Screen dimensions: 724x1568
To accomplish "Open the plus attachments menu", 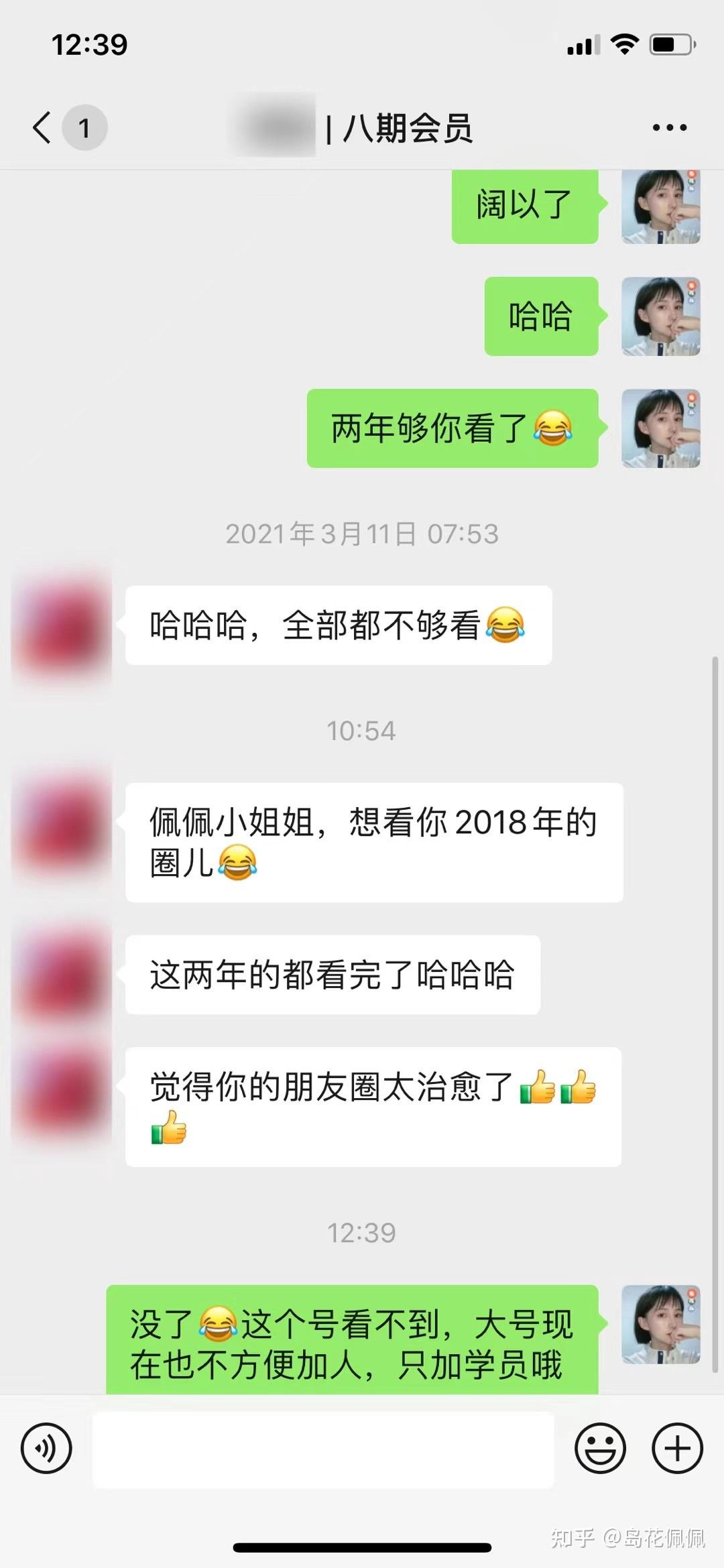I will [x=677, y=1448].
